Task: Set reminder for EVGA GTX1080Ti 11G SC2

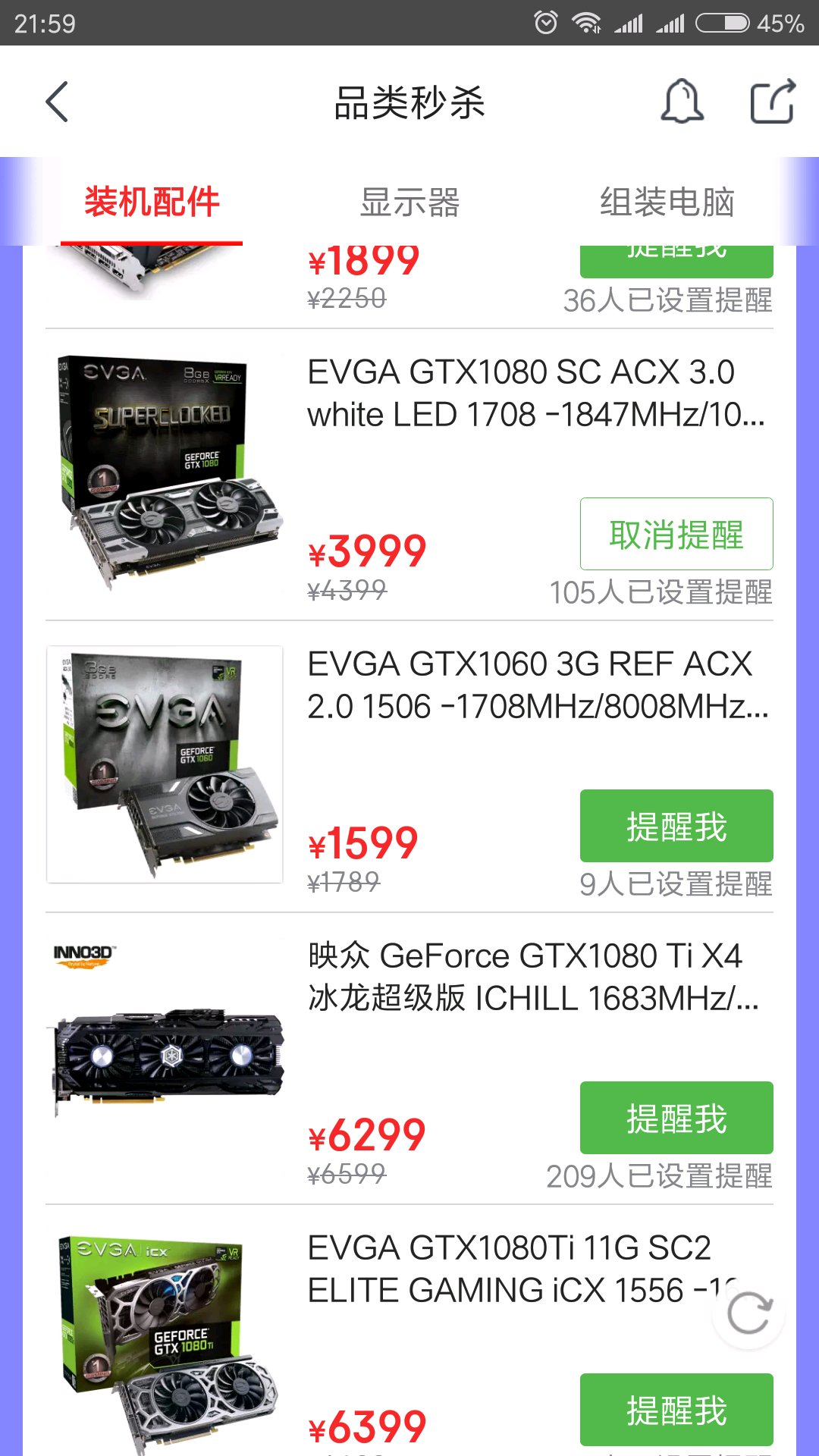Action: point(676,1410)
